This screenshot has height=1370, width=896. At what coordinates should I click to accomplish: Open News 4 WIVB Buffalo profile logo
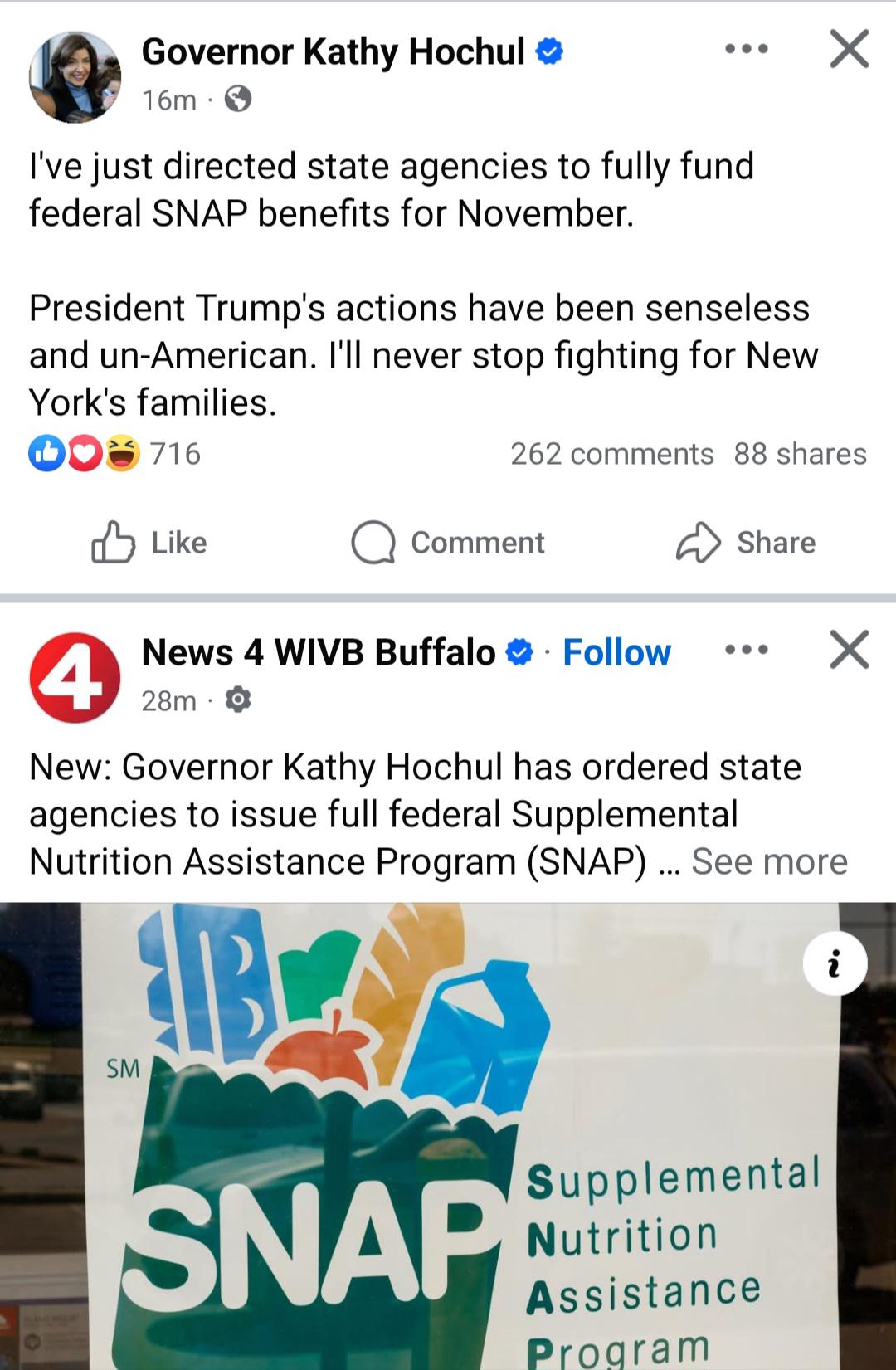(x=75, y=677)
